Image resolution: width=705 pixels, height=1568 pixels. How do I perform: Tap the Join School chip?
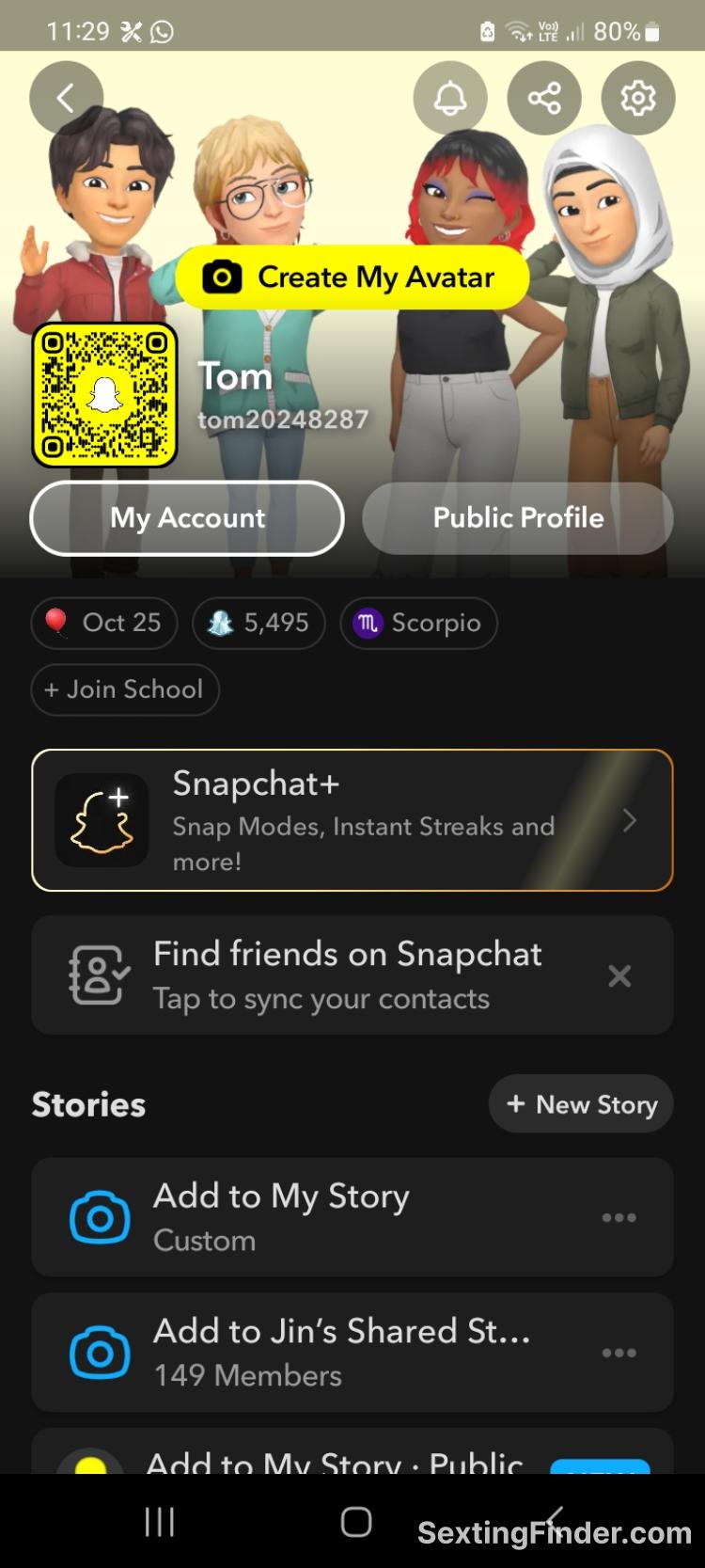pyautogui.click(x=125, y=689)
